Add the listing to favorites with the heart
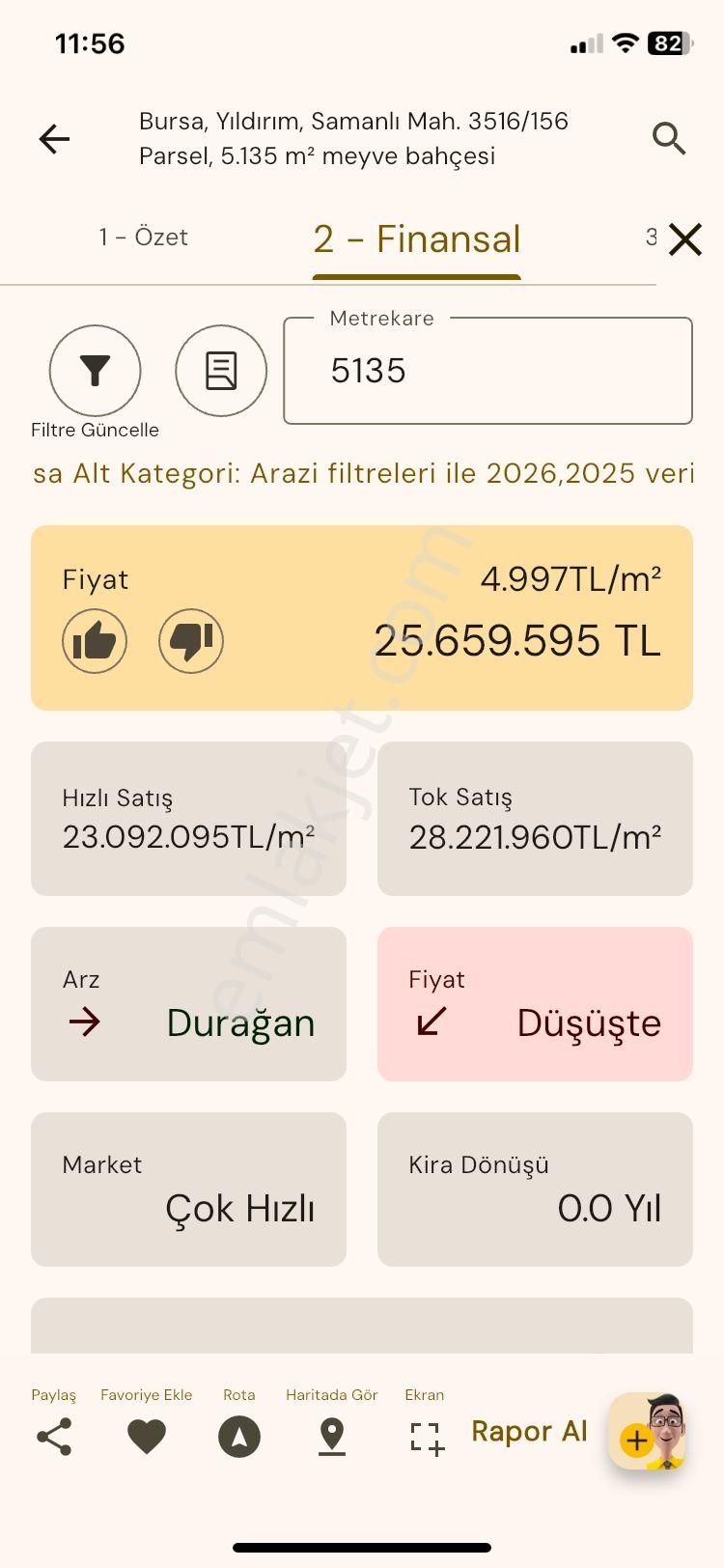 point(146,1436)
